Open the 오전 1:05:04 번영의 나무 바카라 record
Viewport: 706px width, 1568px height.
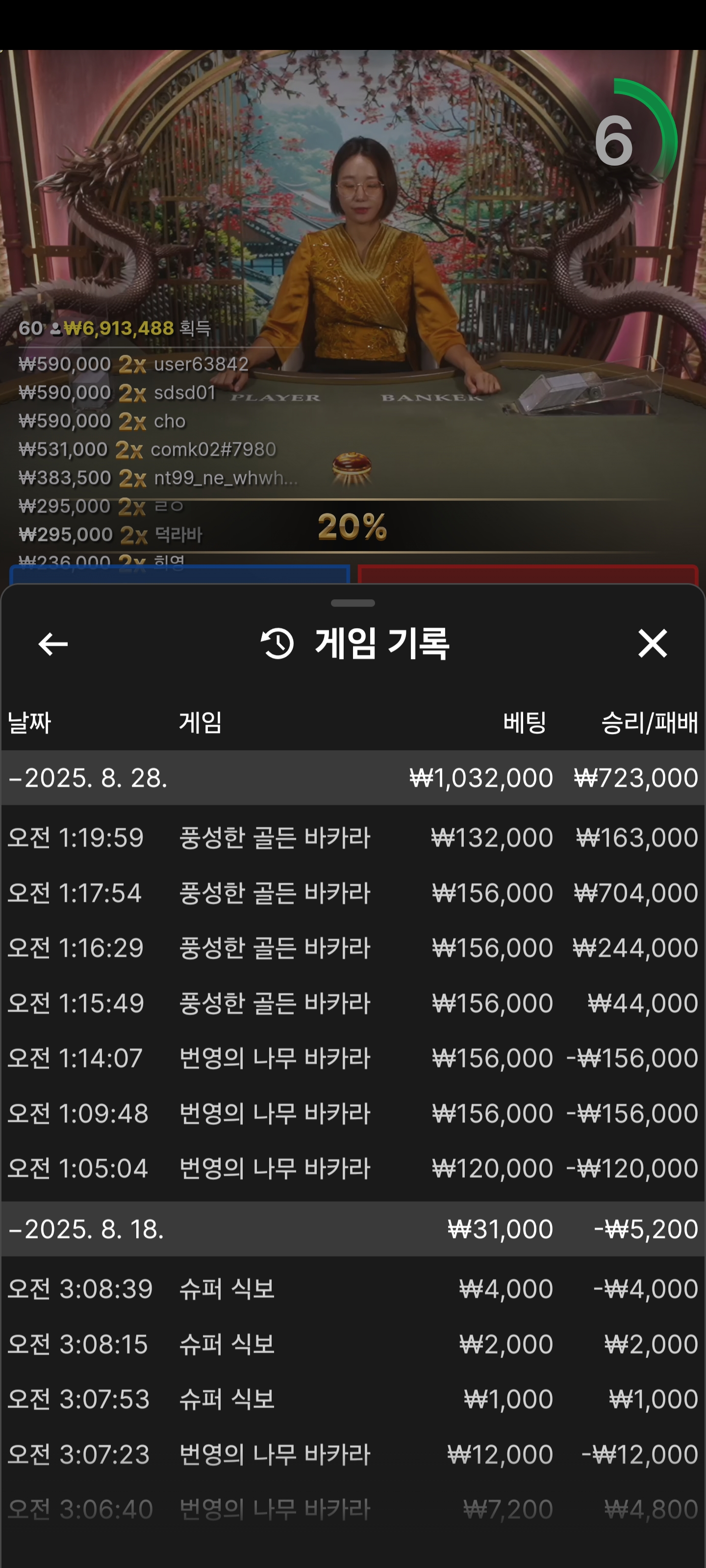pyautogui.click(x=353, y=1168)
